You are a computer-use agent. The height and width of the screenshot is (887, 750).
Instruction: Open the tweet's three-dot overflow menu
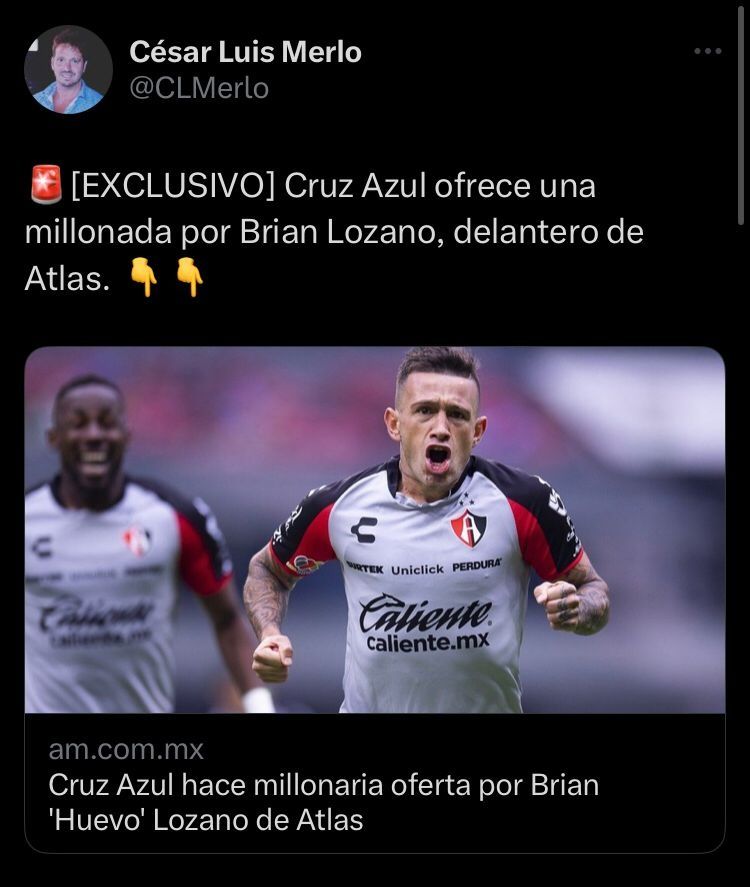point(707,51)
